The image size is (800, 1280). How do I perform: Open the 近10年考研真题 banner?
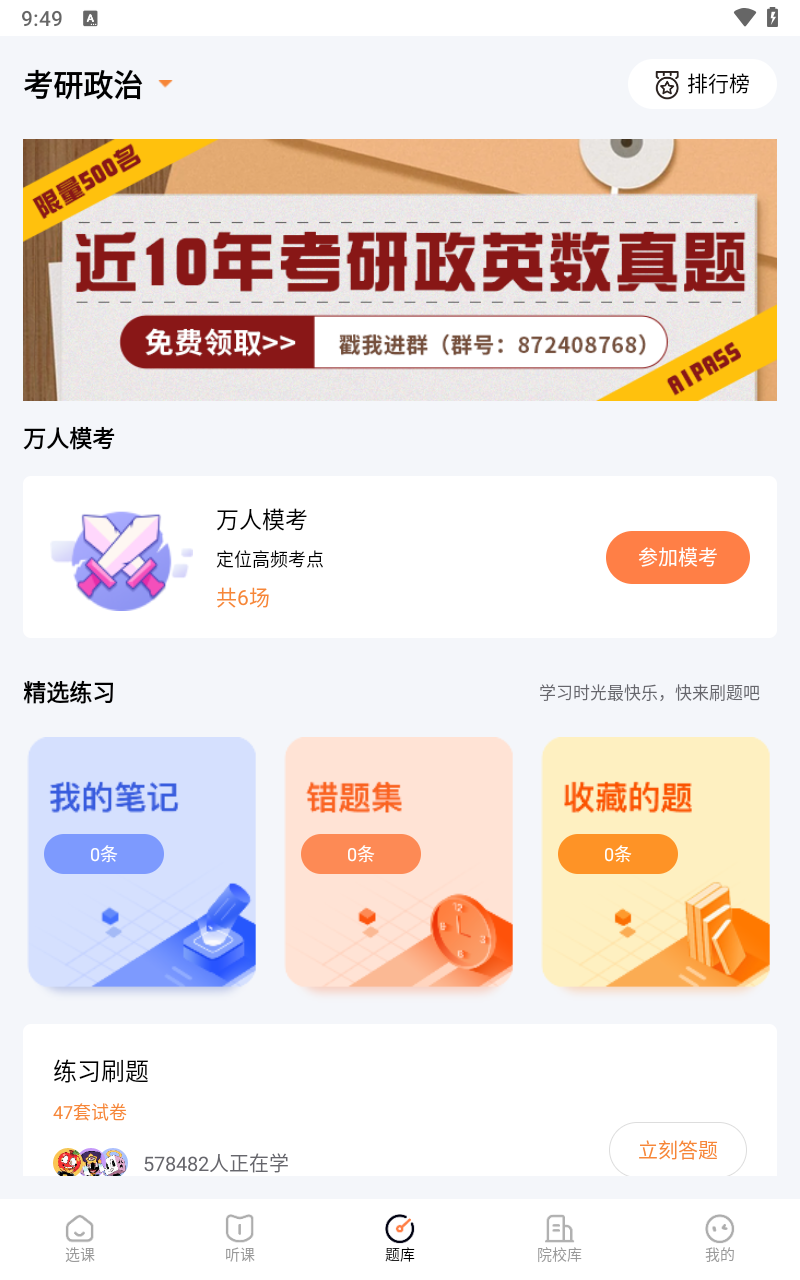(400, 270)
